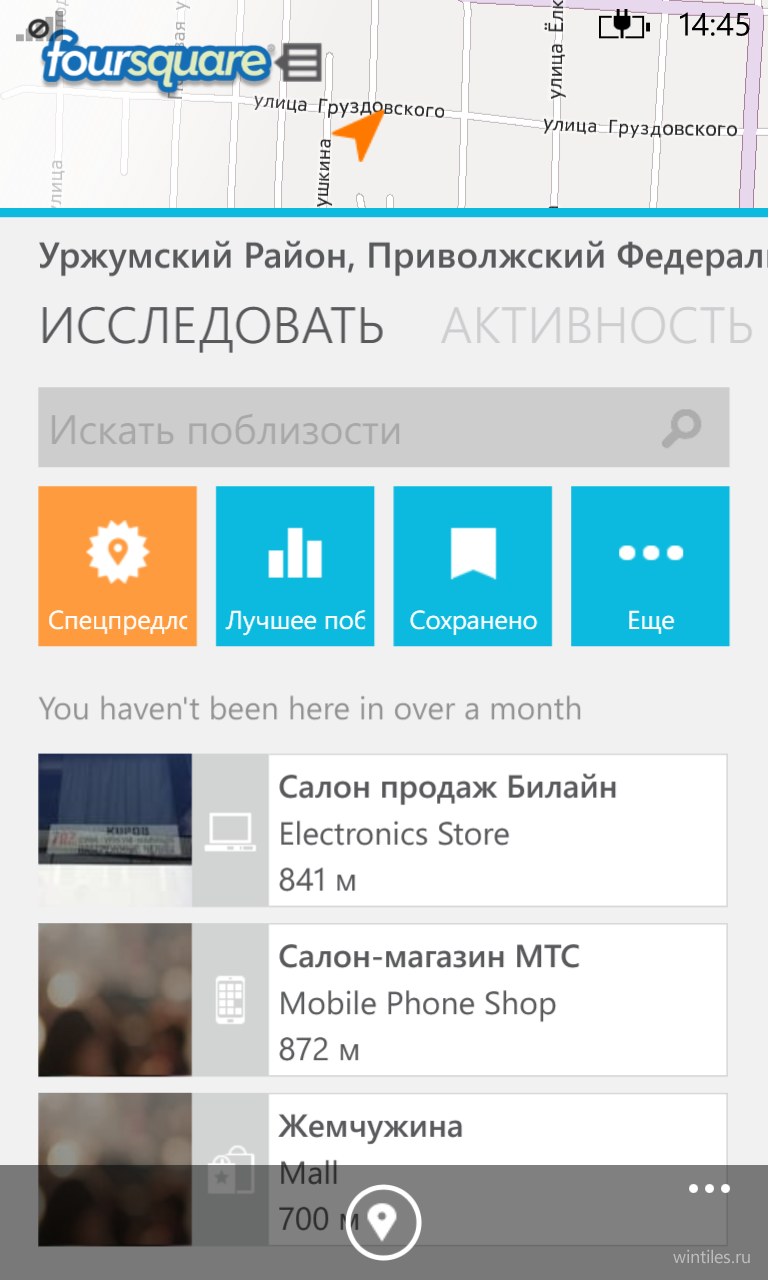Open the Лучшее поблизости tile
768x1280 pixels.
295,566
